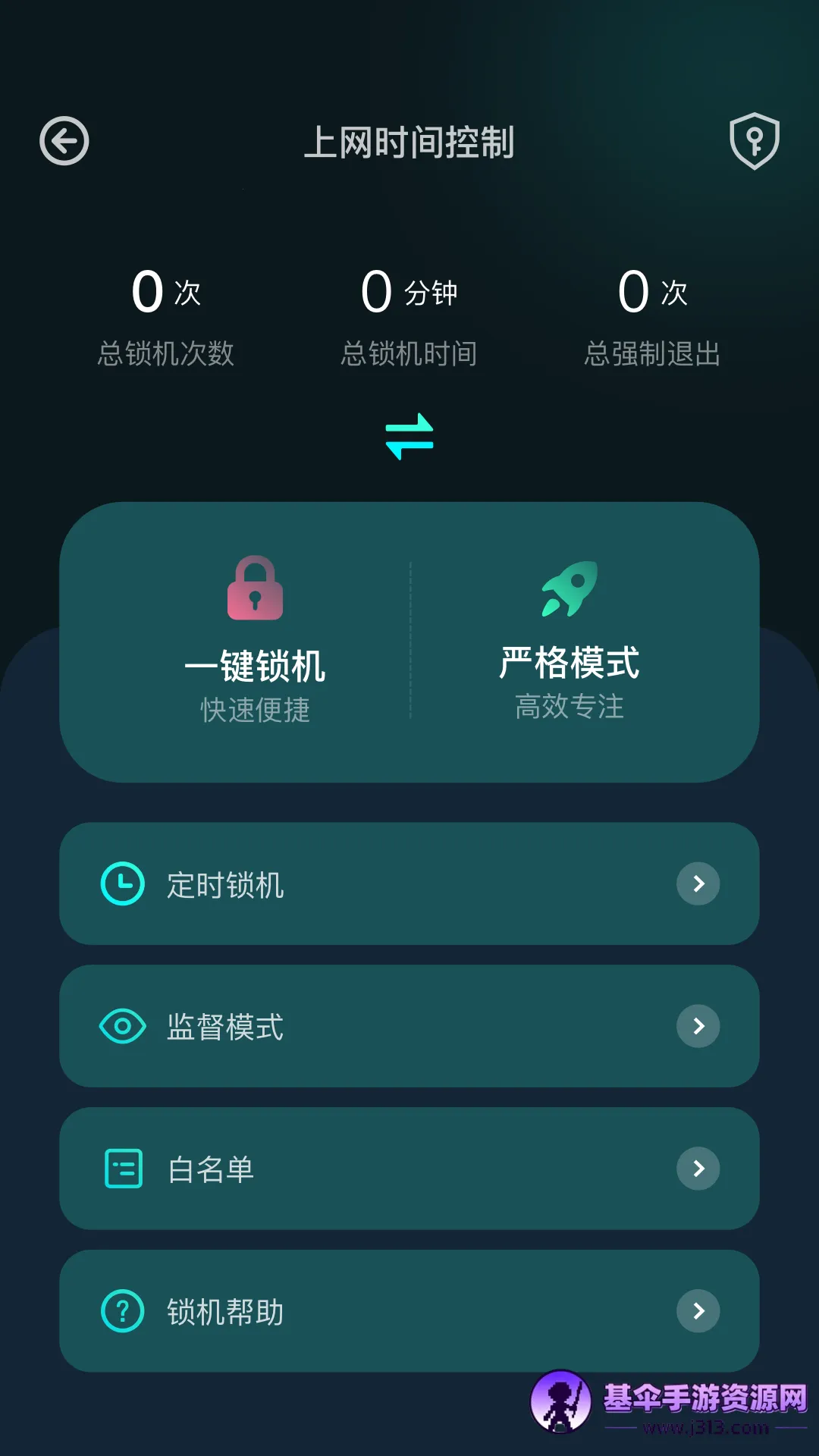Image resolution: width=819 pixels, height=1456 pixels.
Task: Open the 白名单 whitelist
Action: (409, 1169)
